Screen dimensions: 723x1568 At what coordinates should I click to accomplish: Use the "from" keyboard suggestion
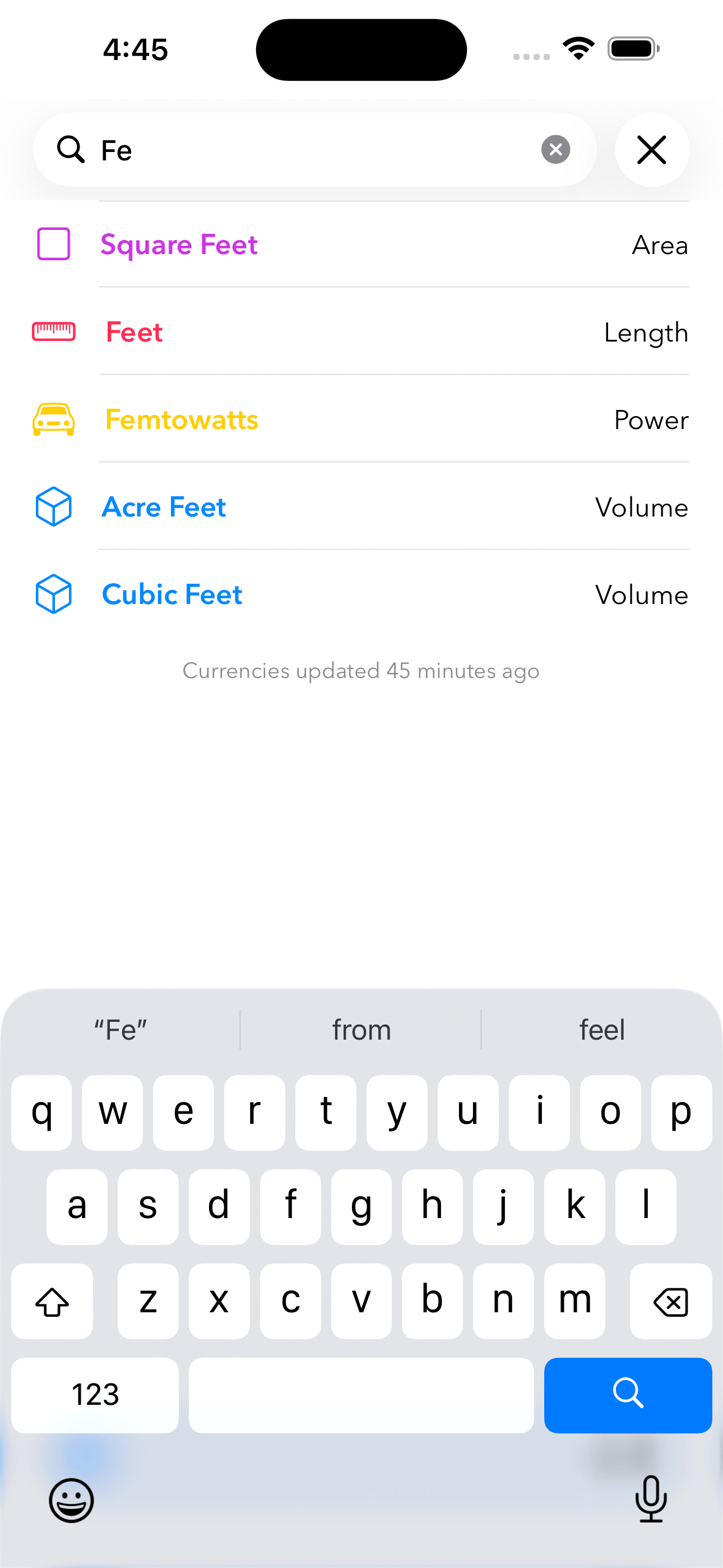click(x=361, y=1030)
